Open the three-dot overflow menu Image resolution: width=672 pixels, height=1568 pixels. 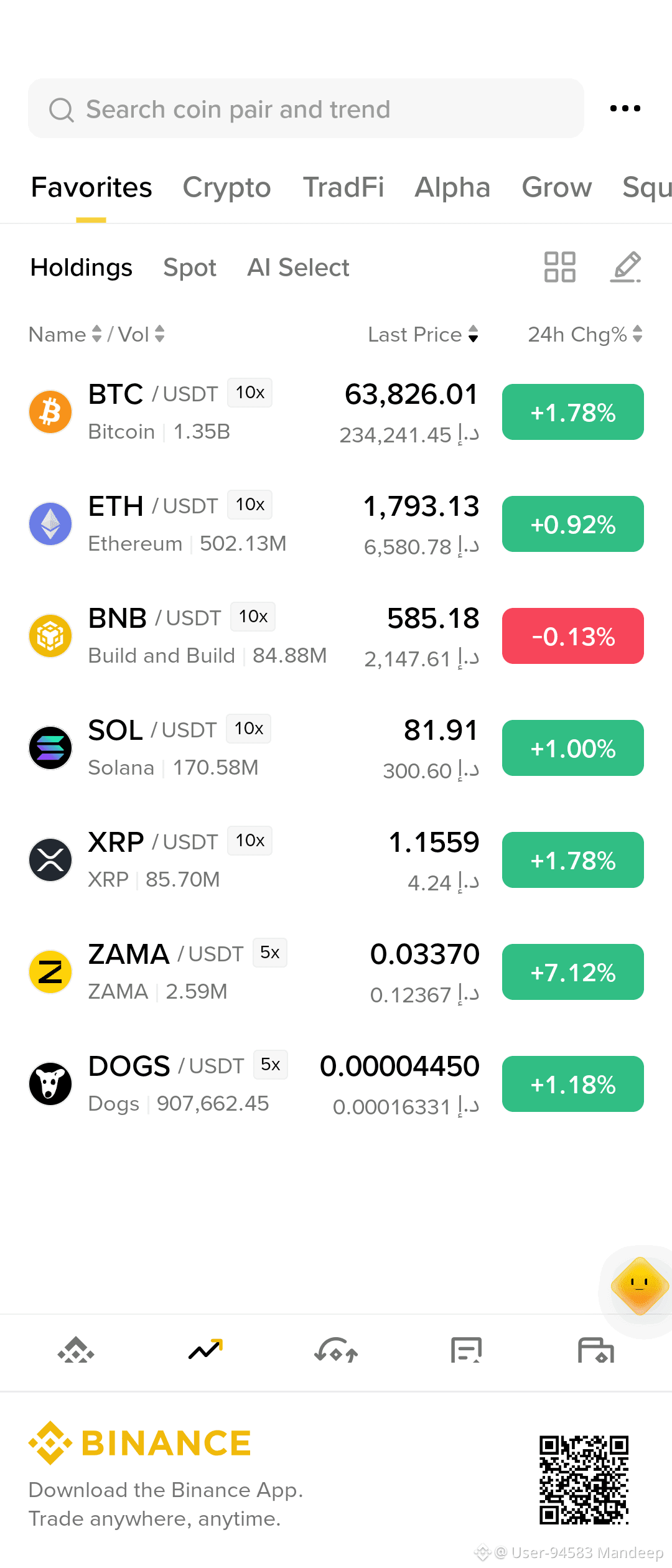(625, 108)
